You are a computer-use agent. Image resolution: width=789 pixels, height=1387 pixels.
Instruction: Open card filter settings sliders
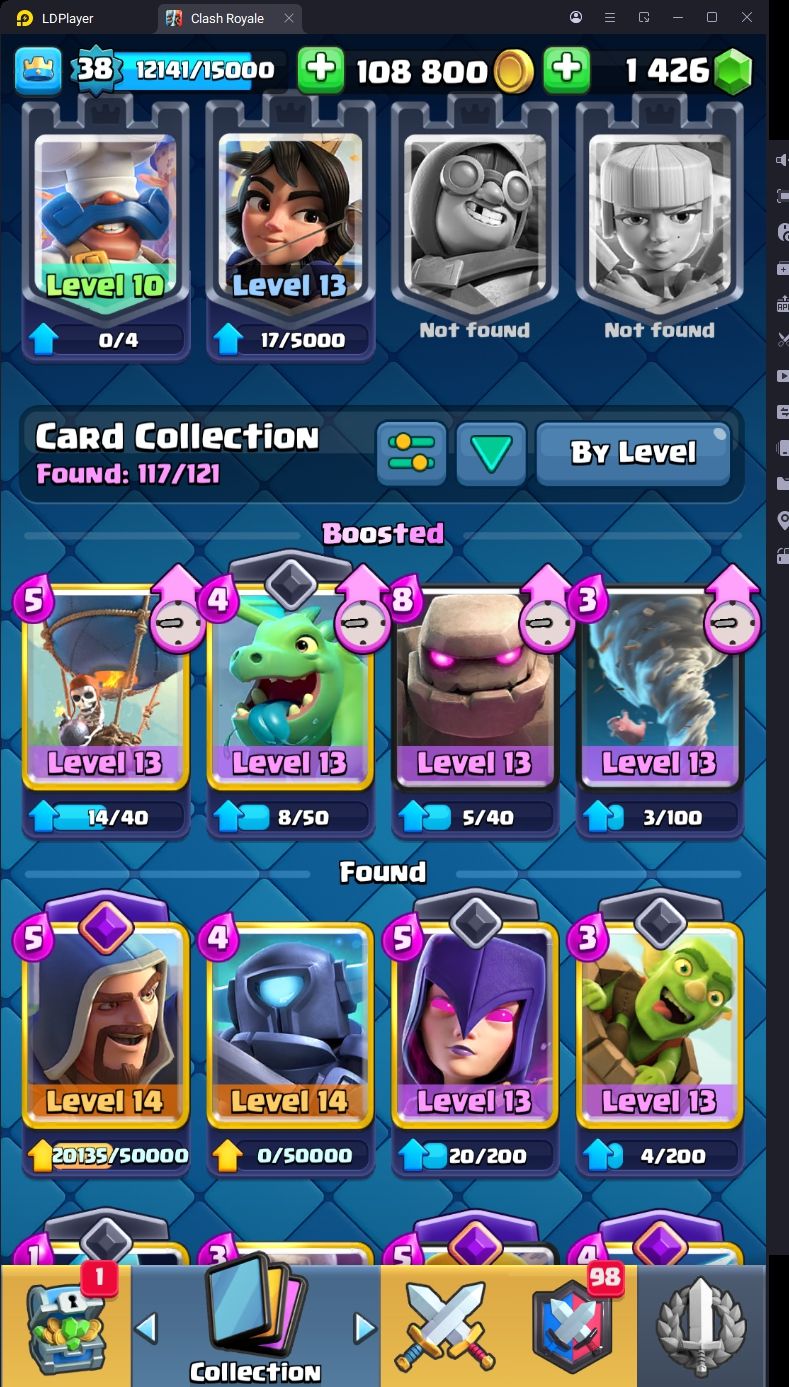[x=411, y=453]
